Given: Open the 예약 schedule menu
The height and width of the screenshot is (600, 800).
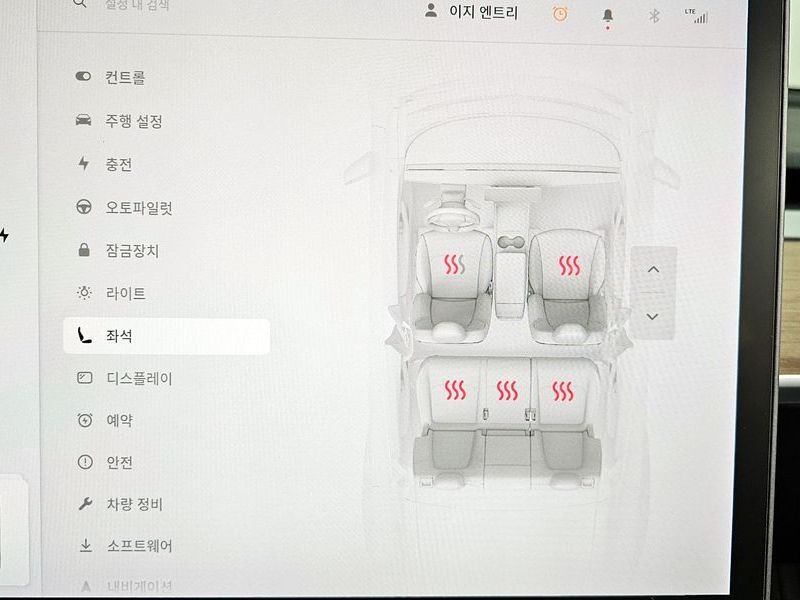Looking at the screenshot, I should (x=119, y=420).
